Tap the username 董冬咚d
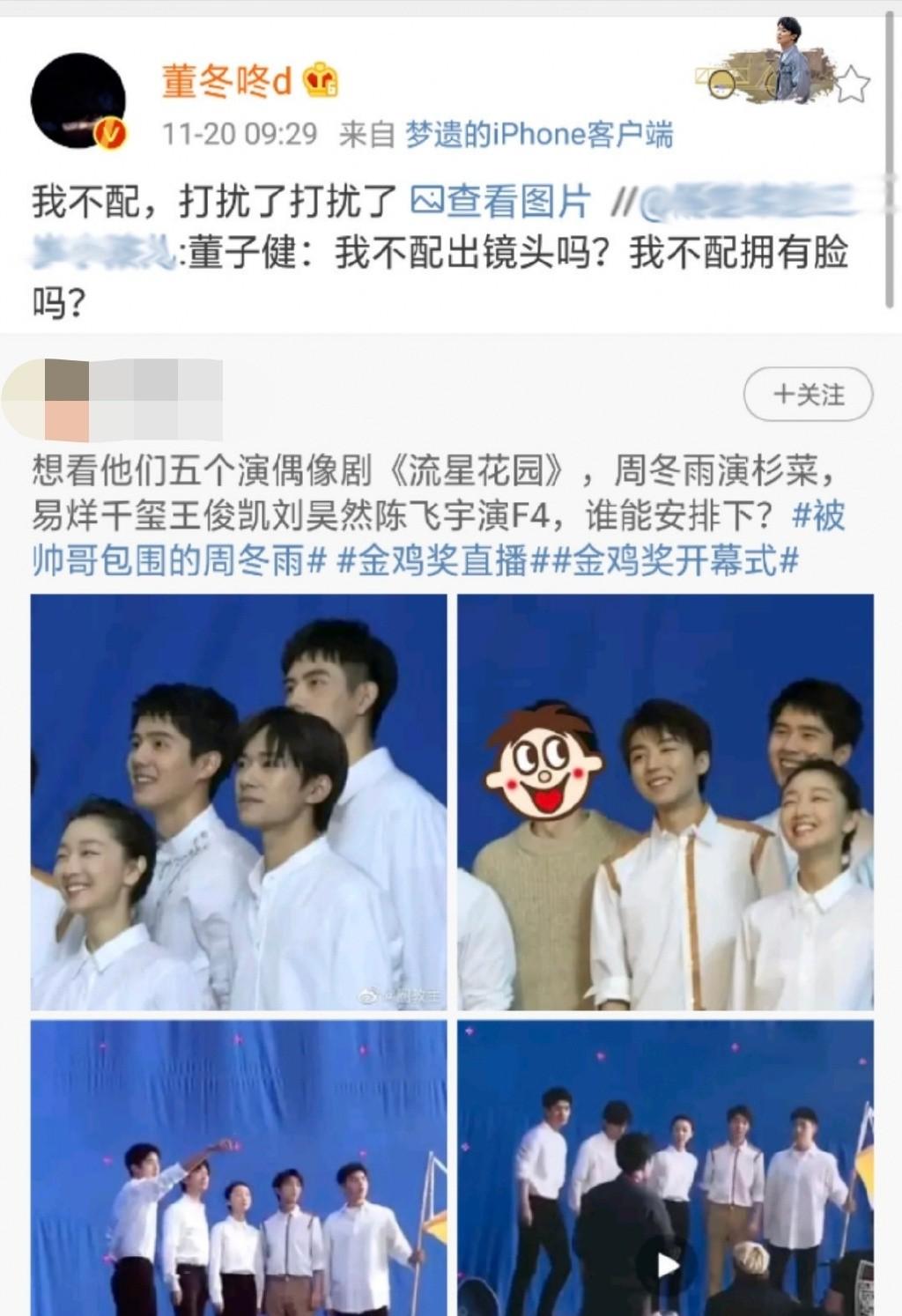Image resolution: width=902 pixels, height=1316 pixels. (x=226, y=82)
